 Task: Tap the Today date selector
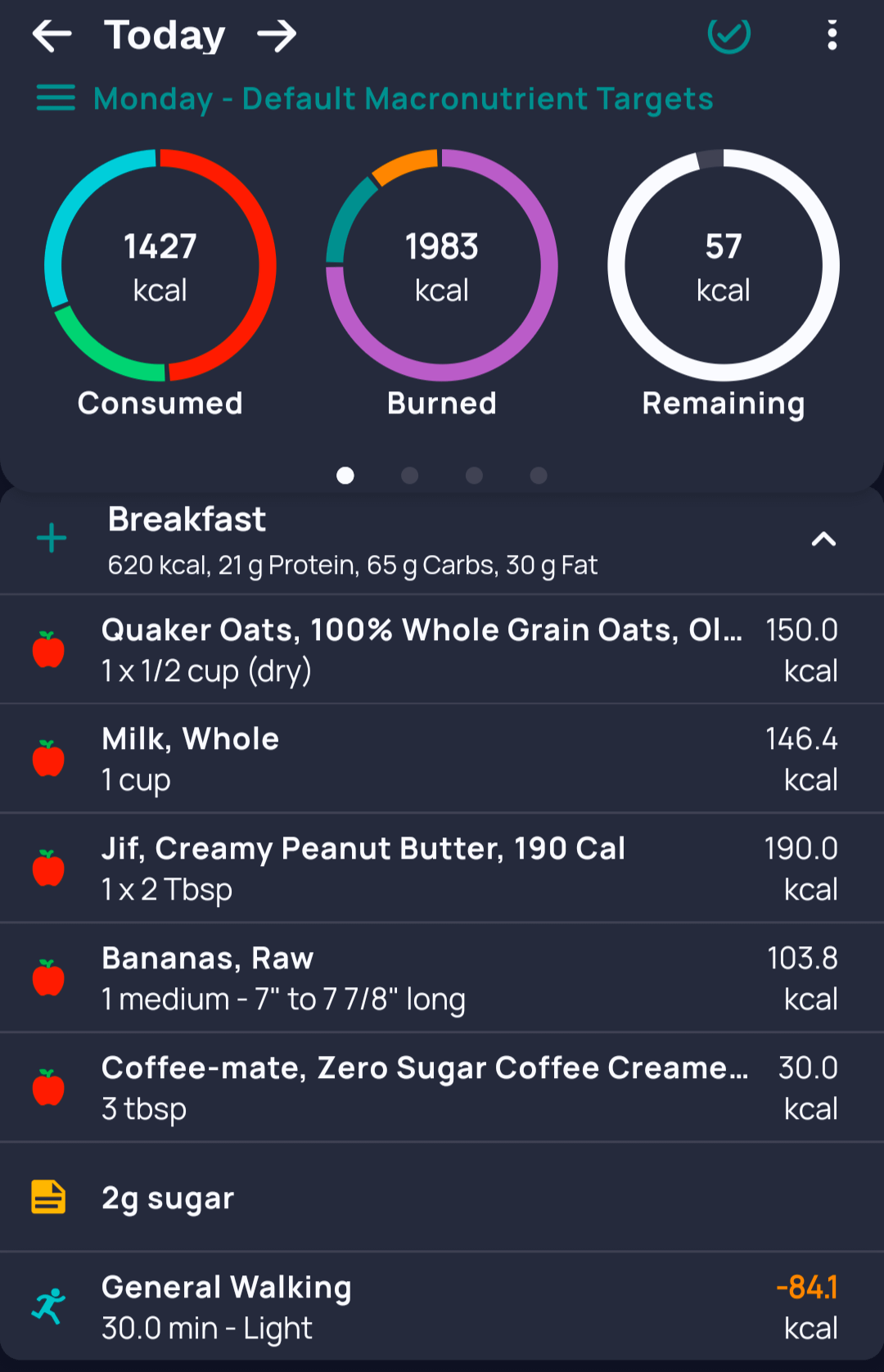click(x=165, y=35)
